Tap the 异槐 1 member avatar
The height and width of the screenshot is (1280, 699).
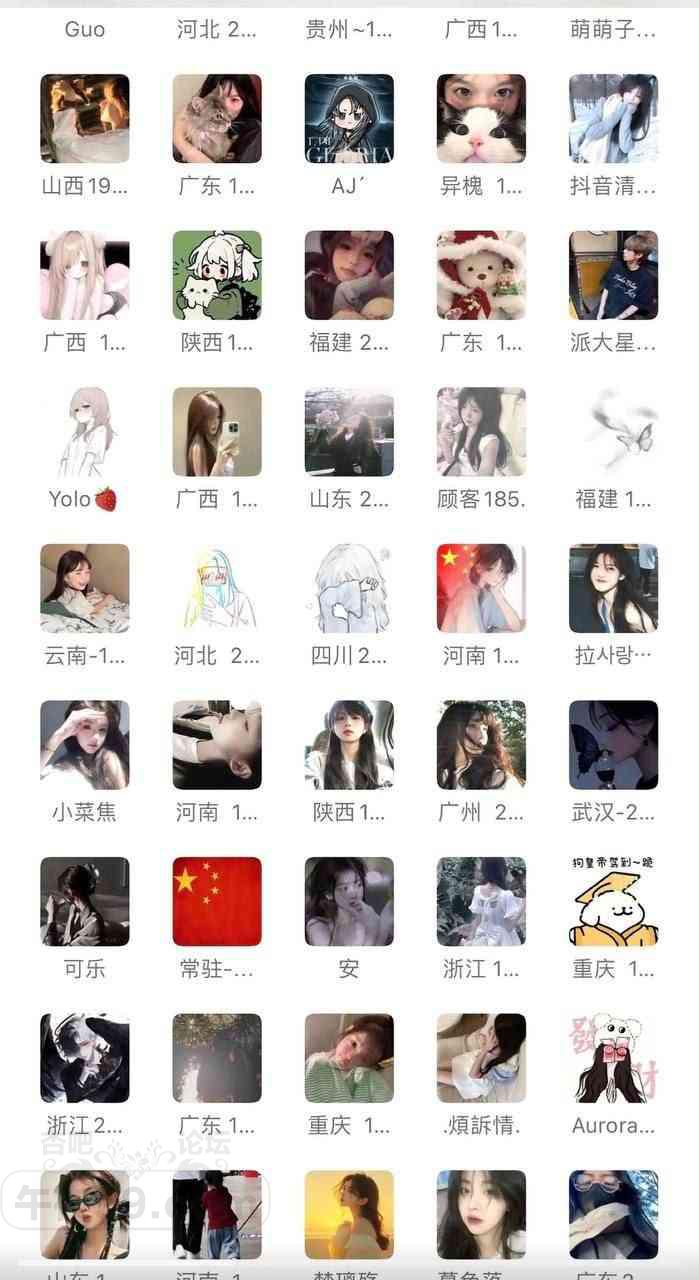point(481,118)
